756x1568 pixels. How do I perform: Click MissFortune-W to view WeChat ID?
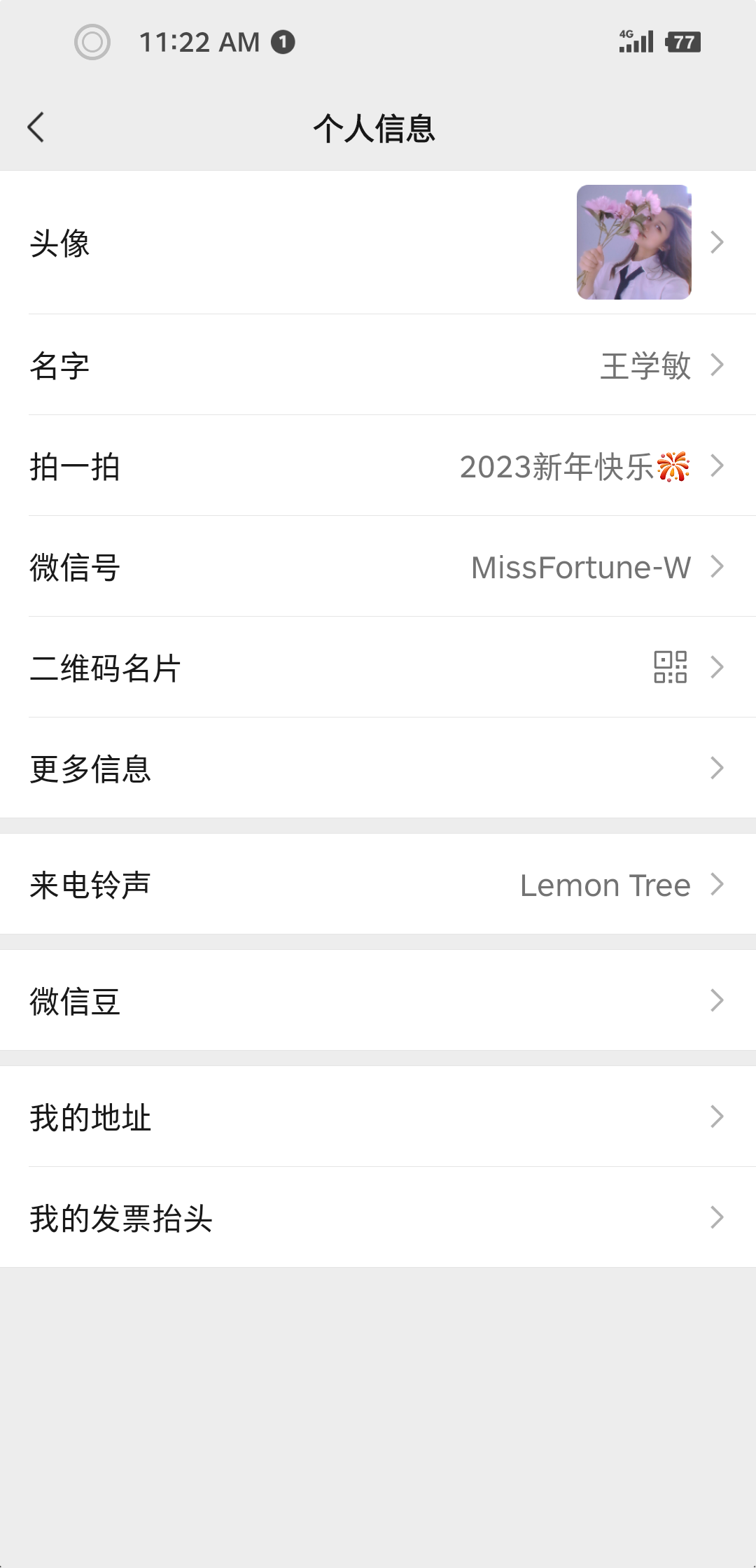(580, 567)
